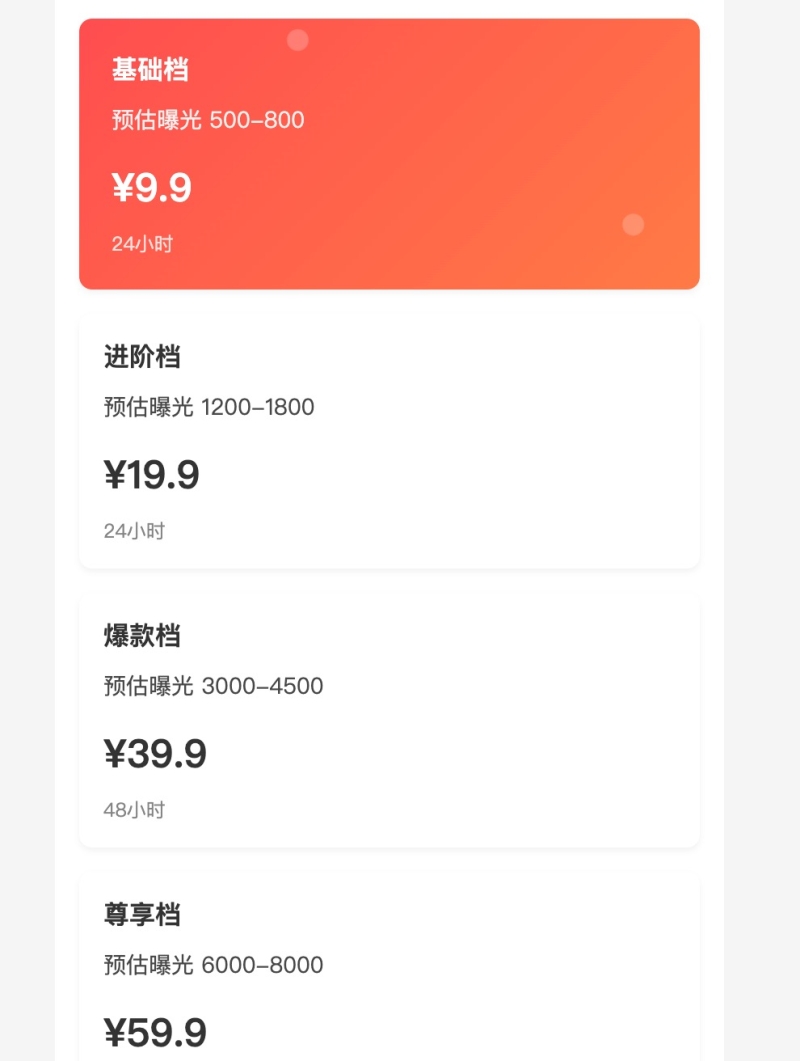The image size is (800, 1061).
Task: Choose the 进阶档 ¥19.9 package
Action: click(x=389, y=442)
